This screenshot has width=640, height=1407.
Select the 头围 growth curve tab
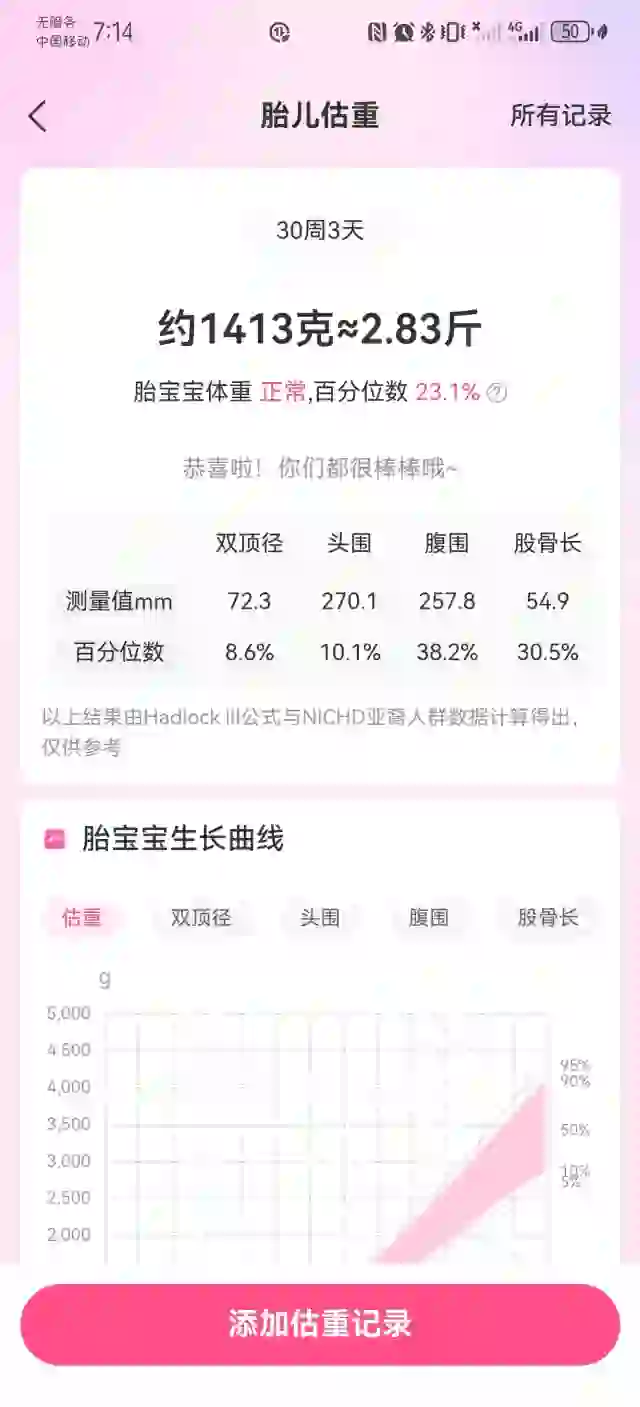[x=320, y=918]
